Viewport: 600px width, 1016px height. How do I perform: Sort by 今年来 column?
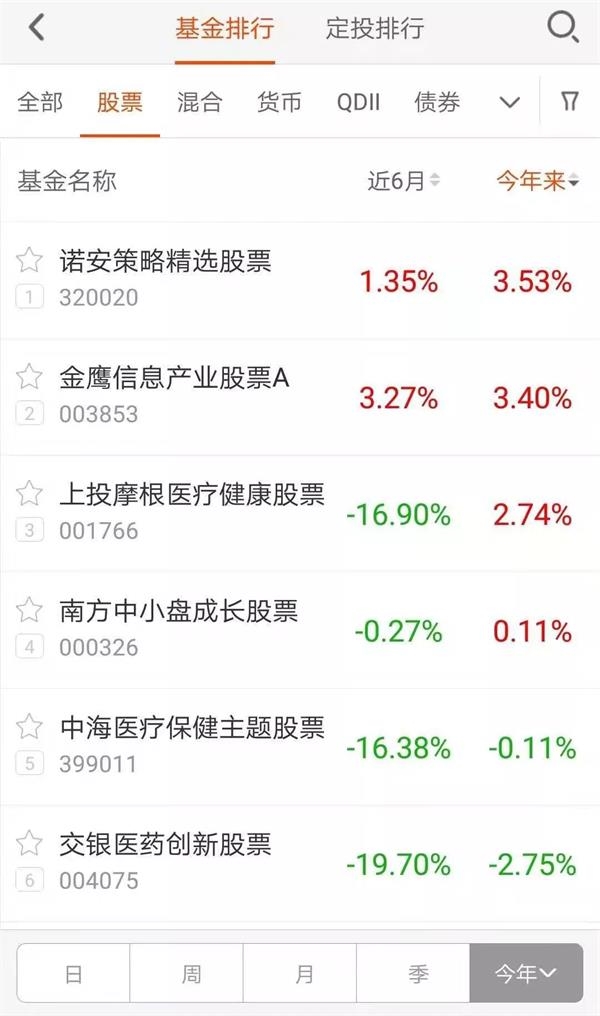pos(538,181)
